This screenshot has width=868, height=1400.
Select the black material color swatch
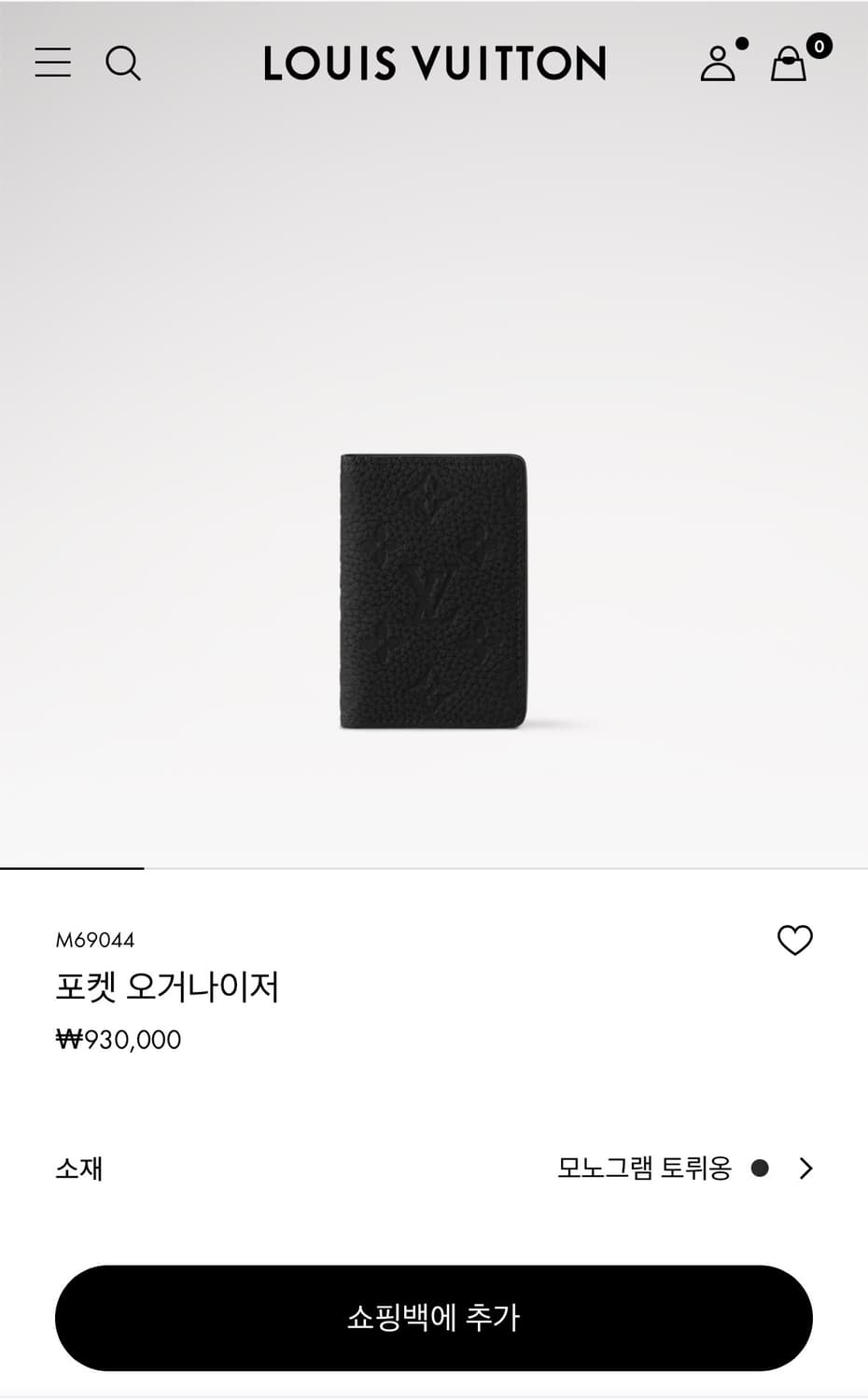coord(763,1167)
